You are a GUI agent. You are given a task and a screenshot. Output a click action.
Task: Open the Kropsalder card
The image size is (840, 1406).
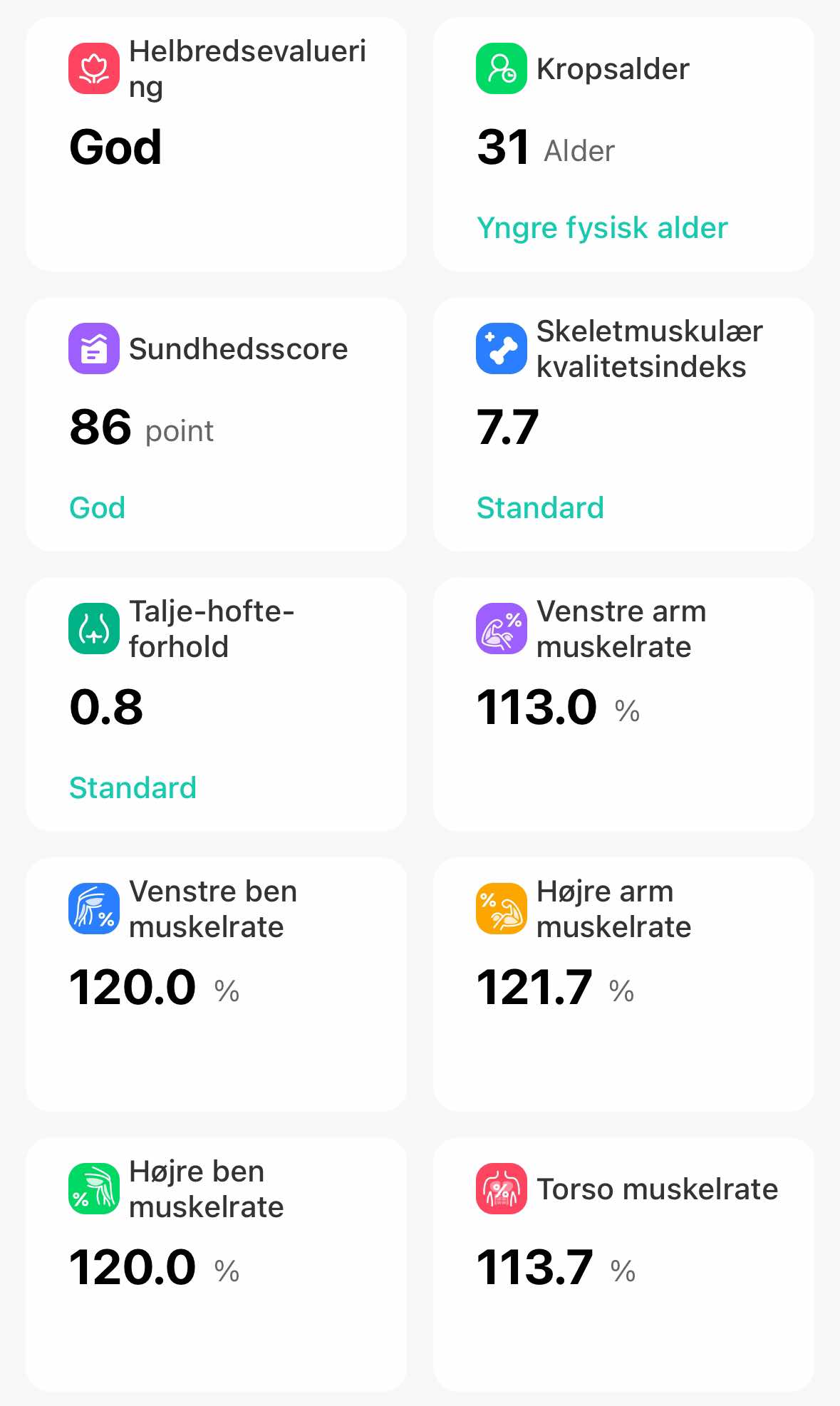pyautogui.click(x=623, y=144)
